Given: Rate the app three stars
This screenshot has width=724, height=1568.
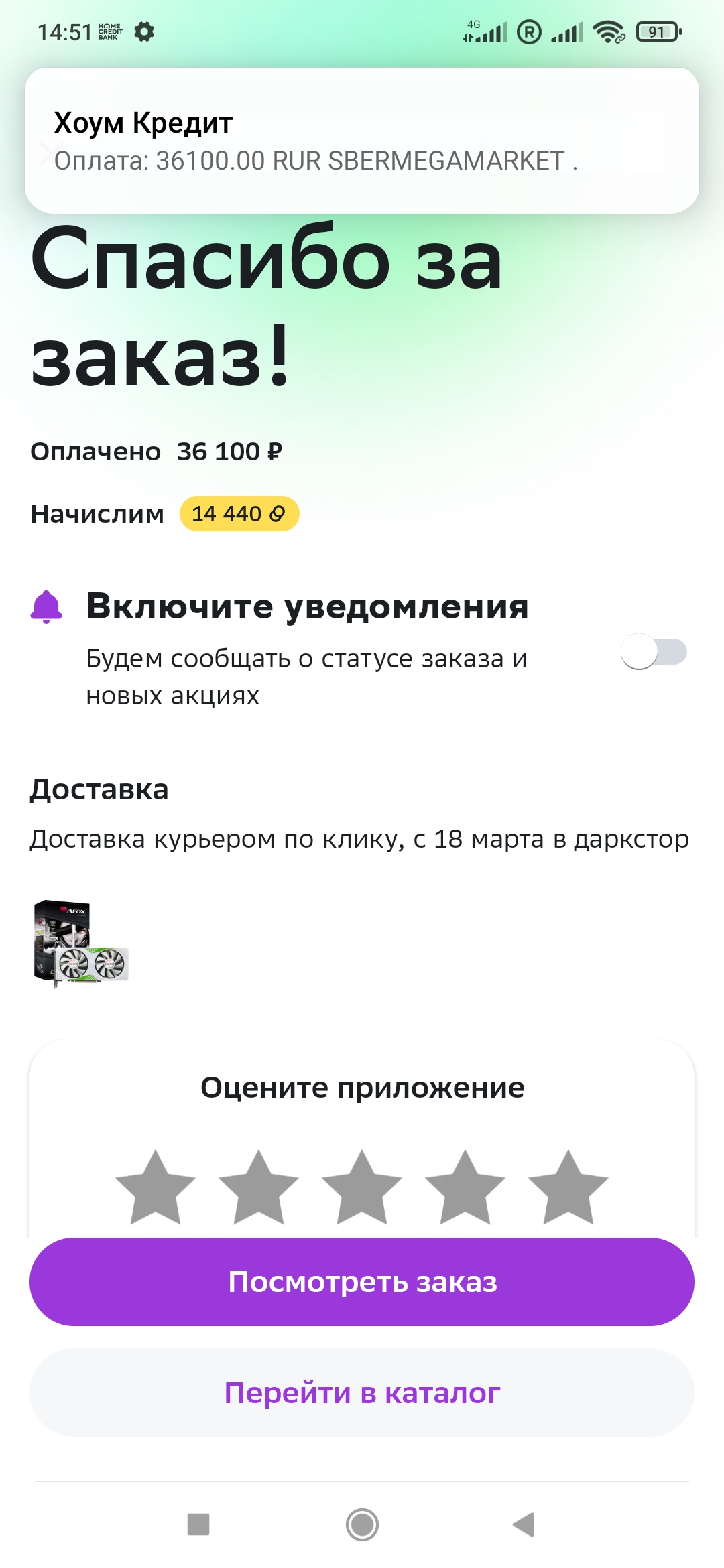Looking at the screenshot, I should [362, 1187].
